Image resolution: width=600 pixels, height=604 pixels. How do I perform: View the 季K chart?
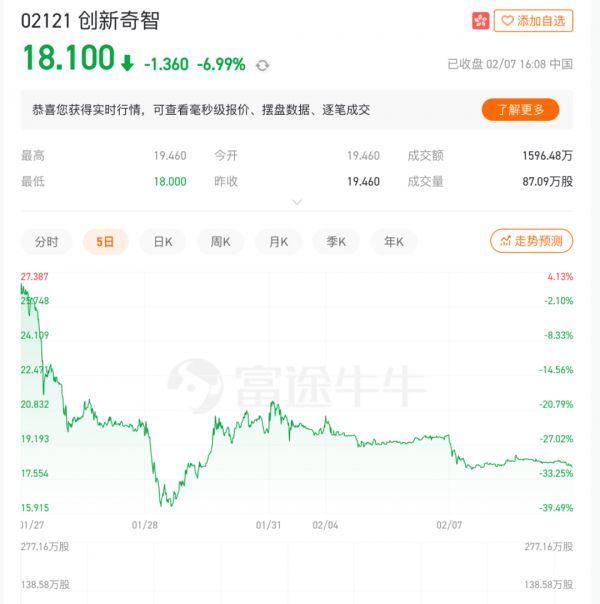(x=335, y=241)
